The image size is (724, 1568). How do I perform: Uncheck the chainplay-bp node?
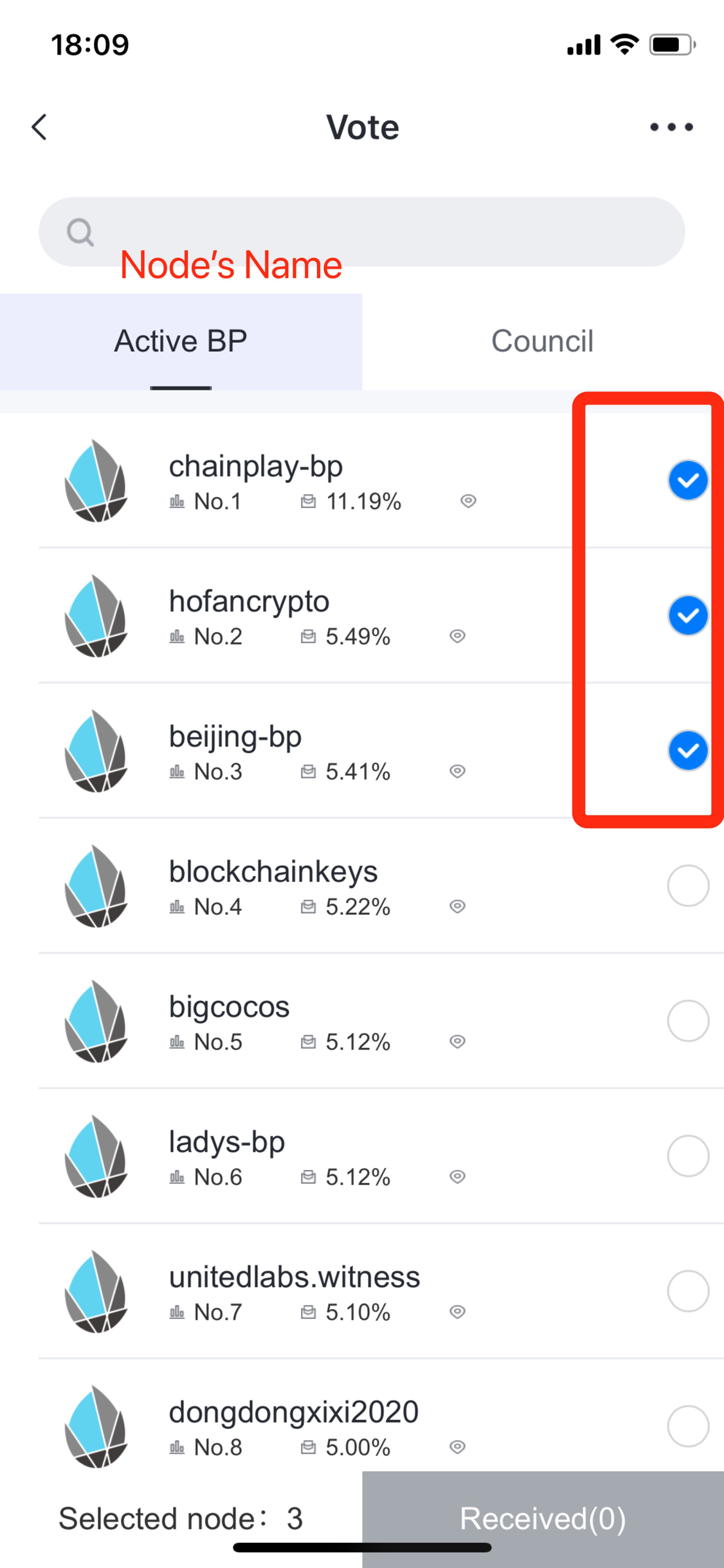point(687,480)
